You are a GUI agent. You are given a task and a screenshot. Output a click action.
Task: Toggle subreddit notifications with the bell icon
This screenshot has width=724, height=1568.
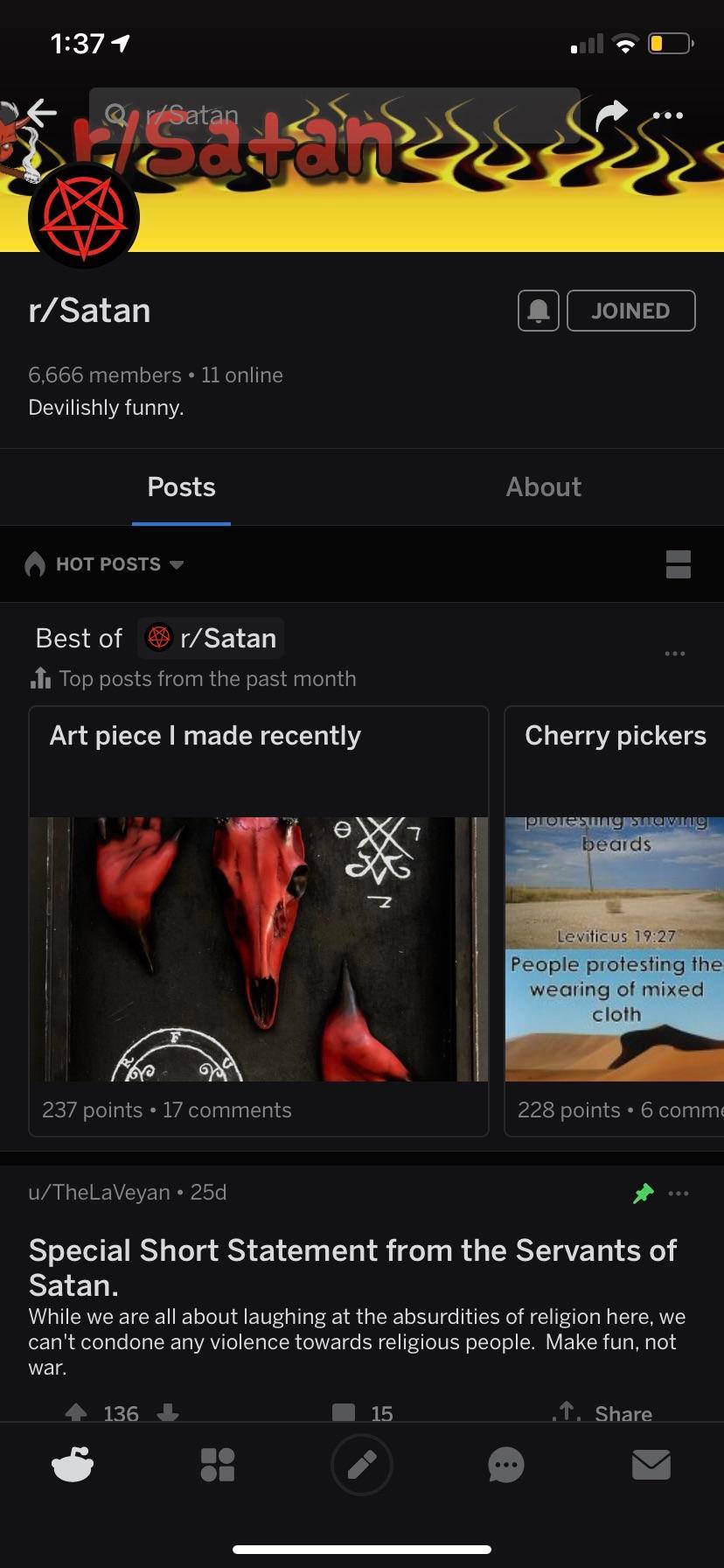[x=538, y=311]
